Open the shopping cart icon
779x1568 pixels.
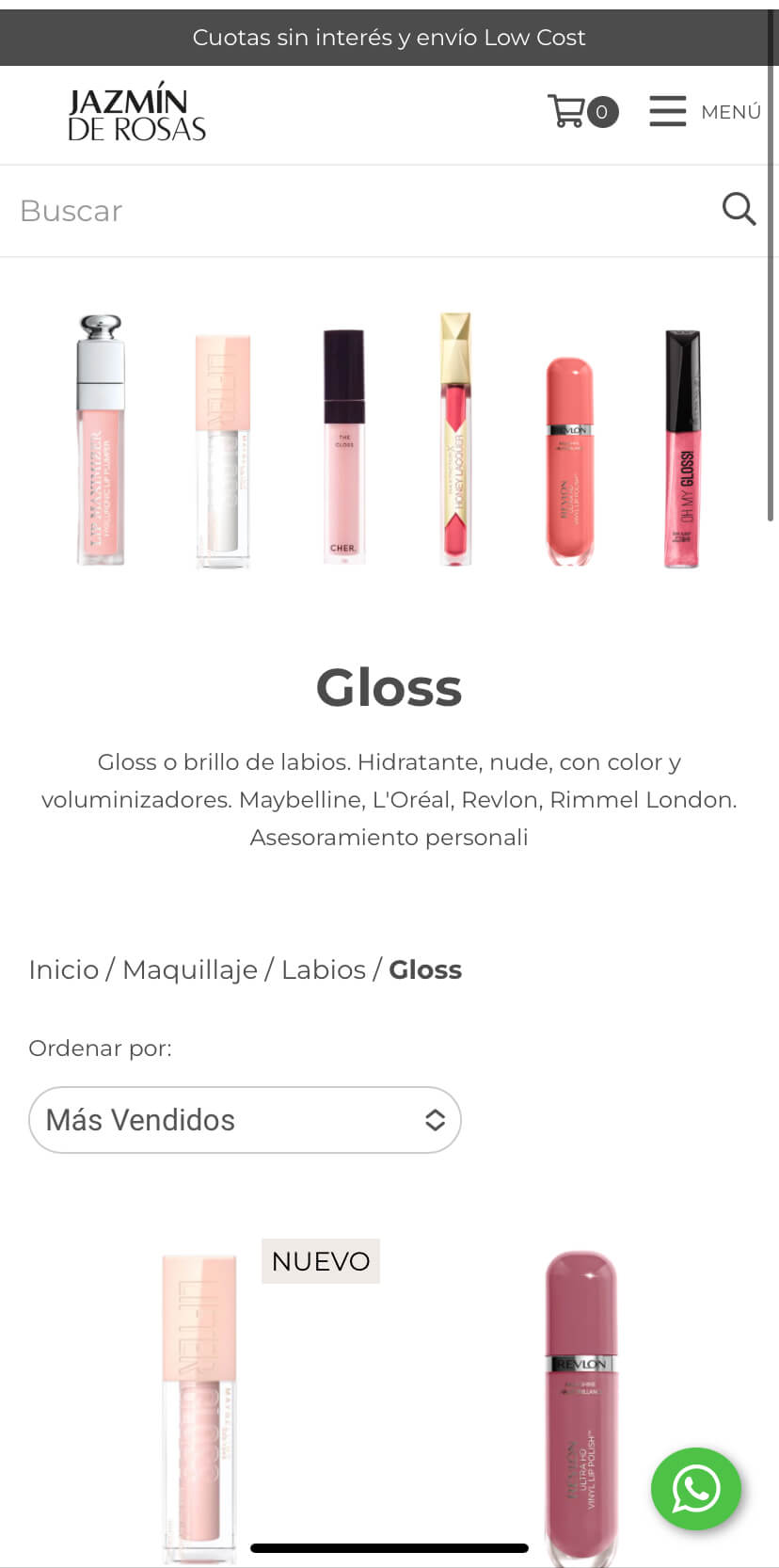570,109
